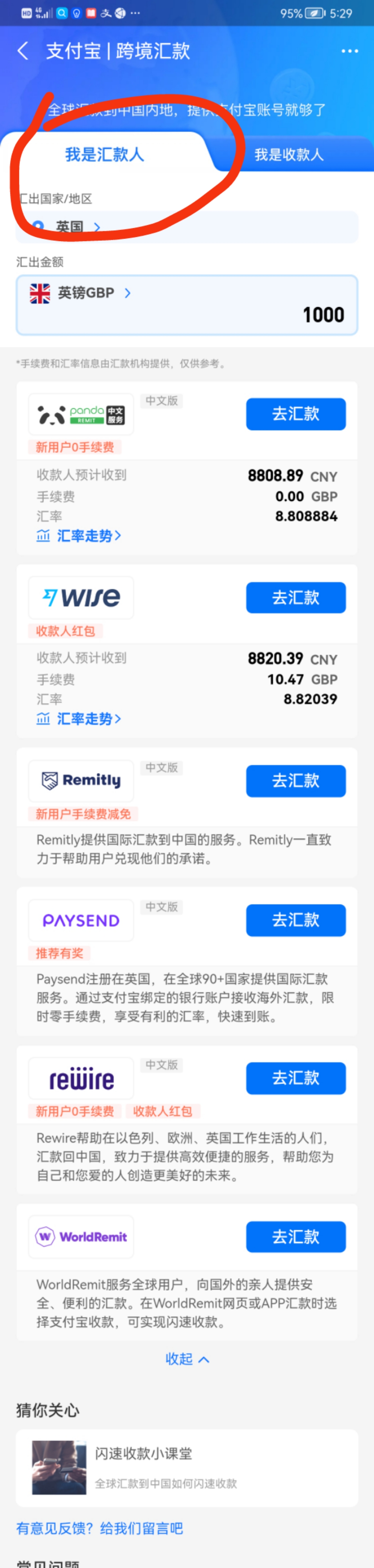Screen dimensions: 374x1568
Task: Tap 去汇款 for Wise
Action: pyautogui.click(x=295, y=597)
